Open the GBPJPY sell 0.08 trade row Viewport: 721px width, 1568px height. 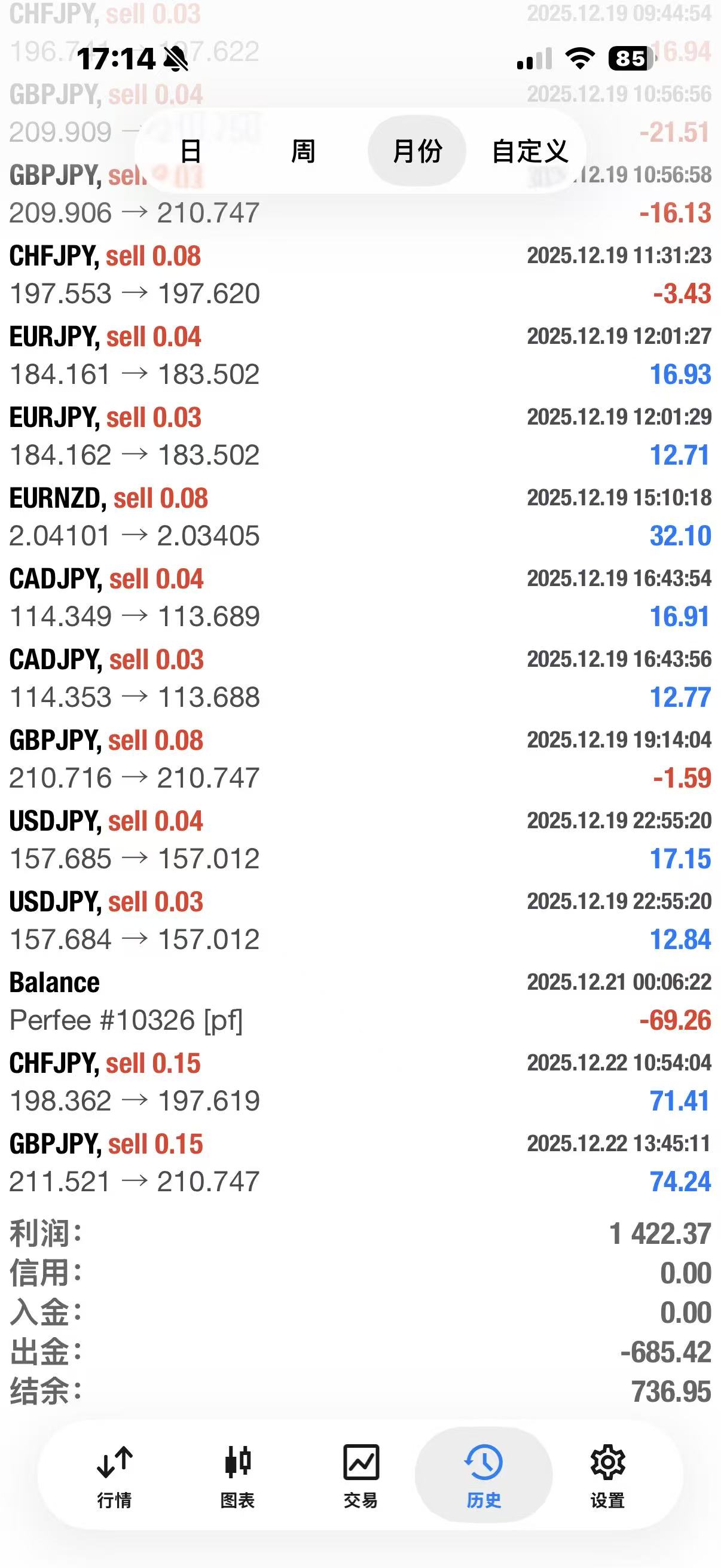click(360, 759)
